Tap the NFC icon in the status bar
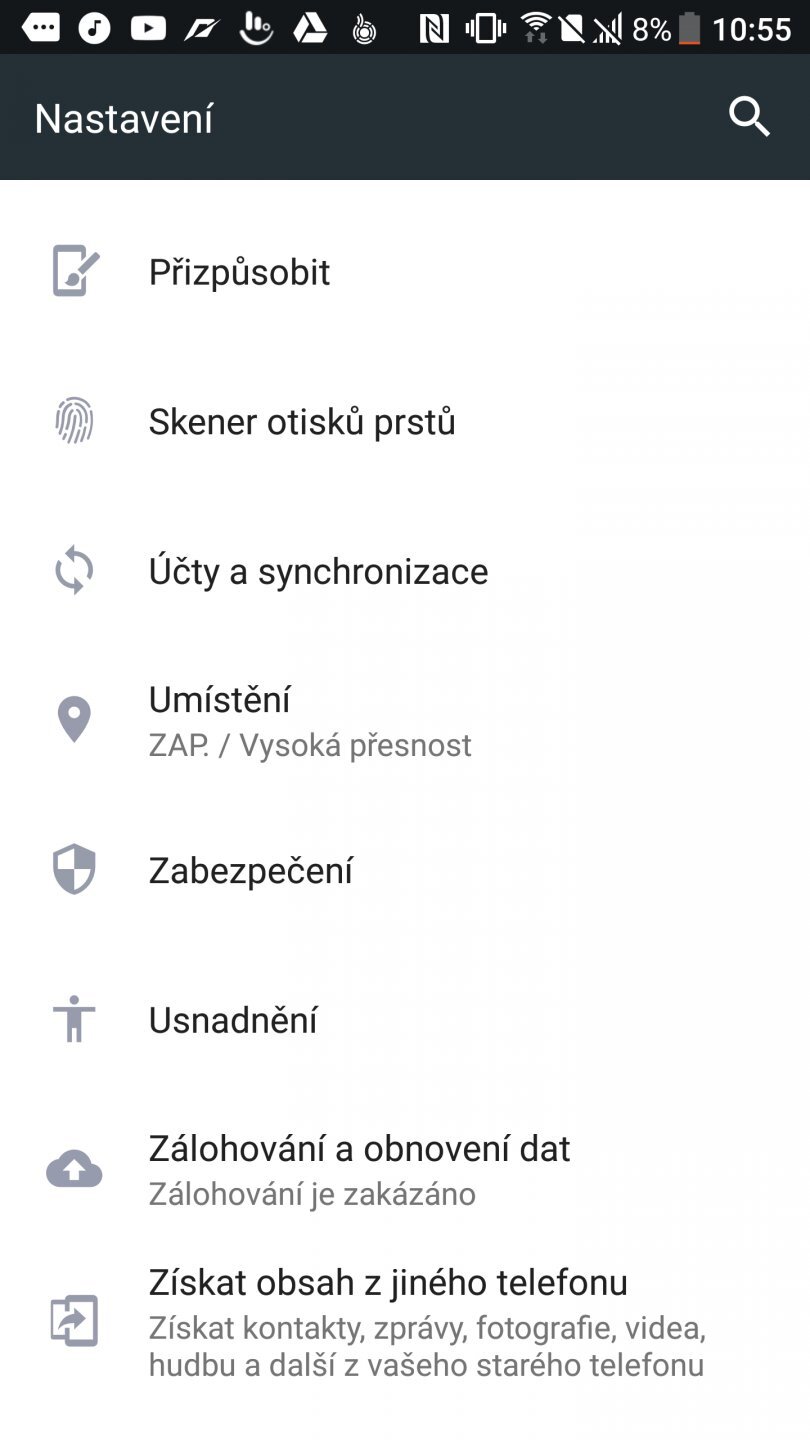810x1440 pixels. (x=436, y=27)
